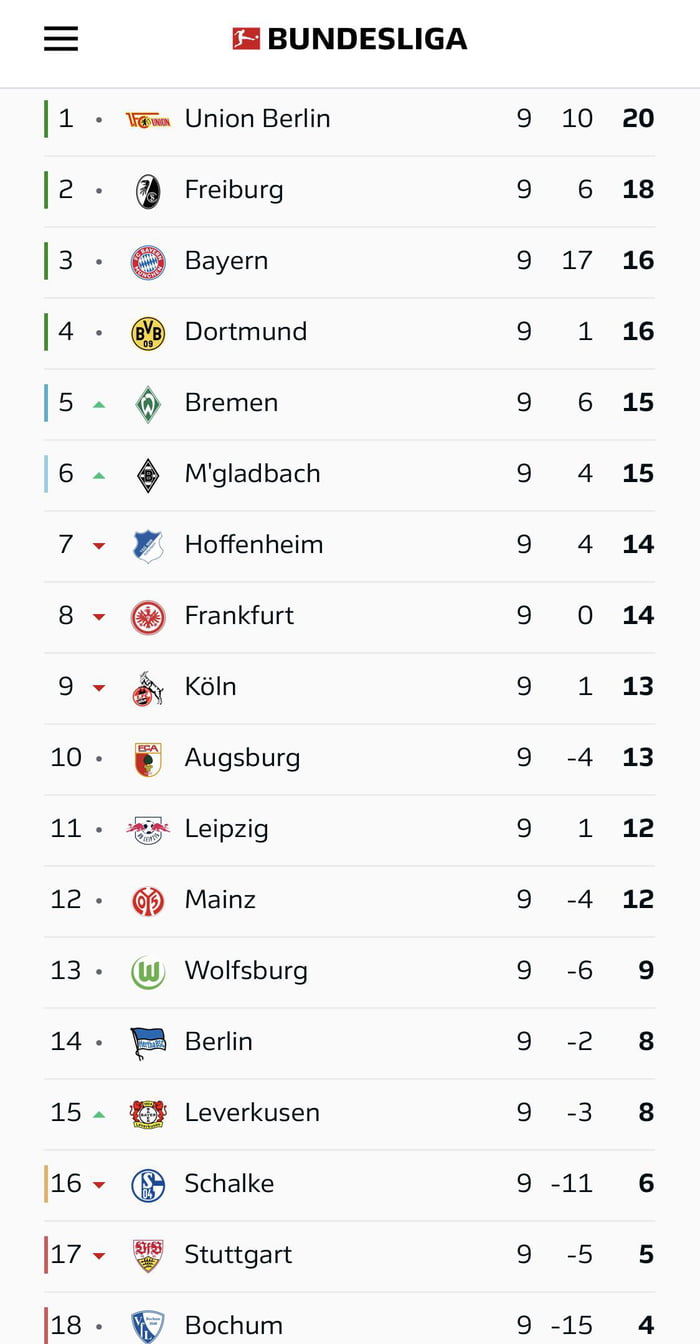Open Mainz in the table
Viewport: 700px width, 1344px height.
coord(350,900)
